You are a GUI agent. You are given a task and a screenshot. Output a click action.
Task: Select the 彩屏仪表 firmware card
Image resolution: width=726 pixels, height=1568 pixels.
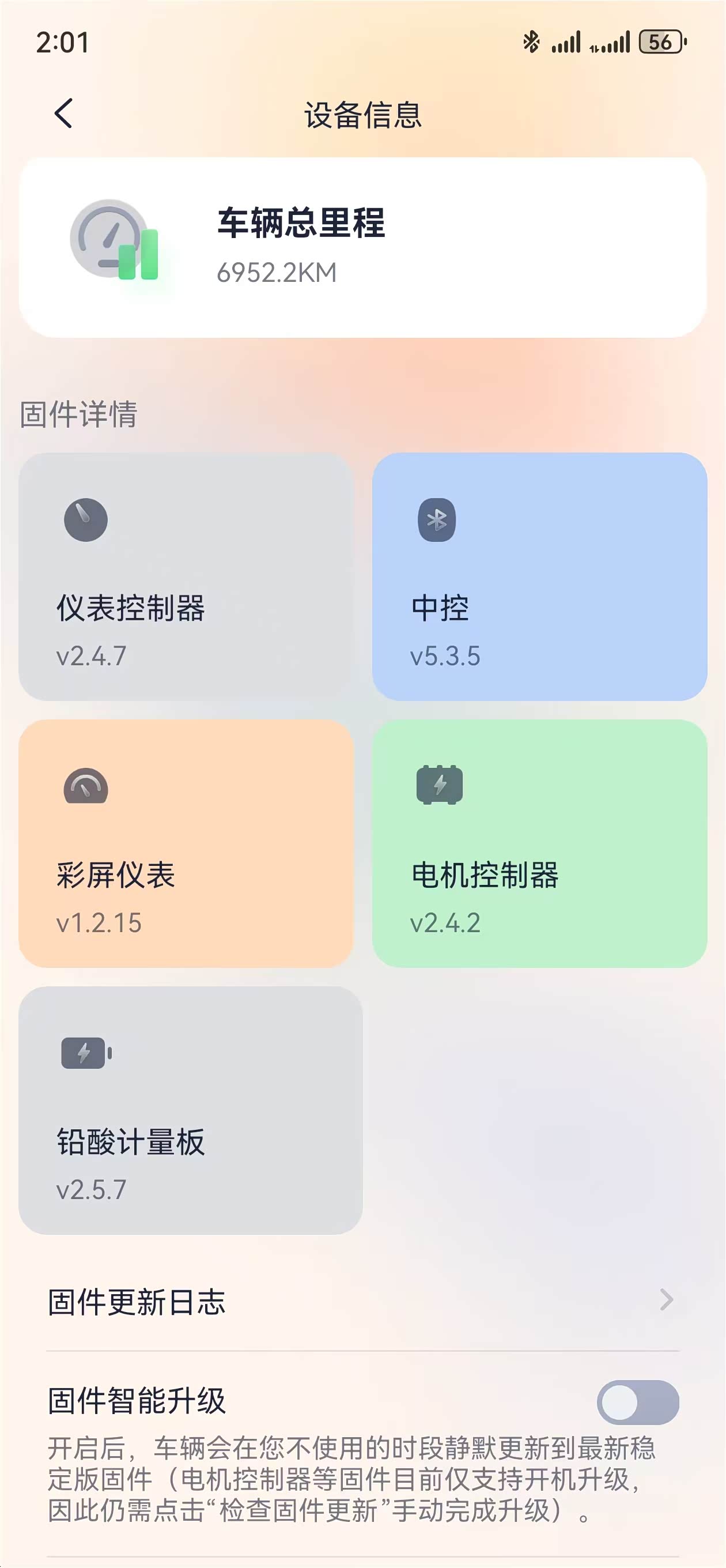186,843
